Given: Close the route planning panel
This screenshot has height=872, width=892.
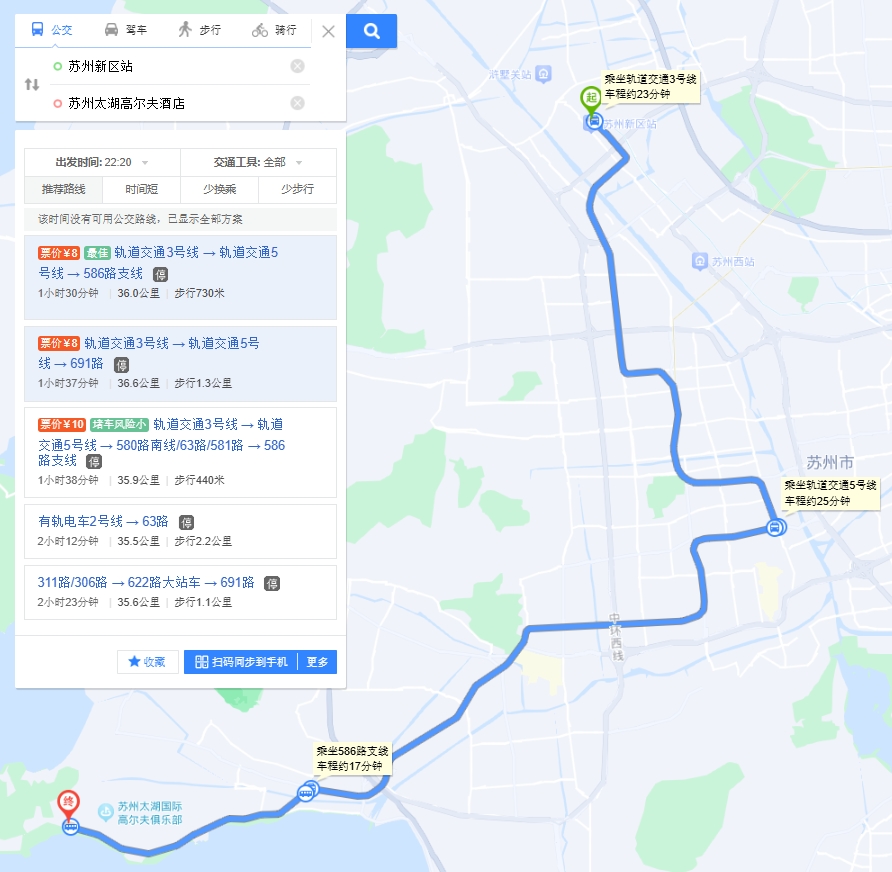Looking at the screenshot, I should point(328,31).
